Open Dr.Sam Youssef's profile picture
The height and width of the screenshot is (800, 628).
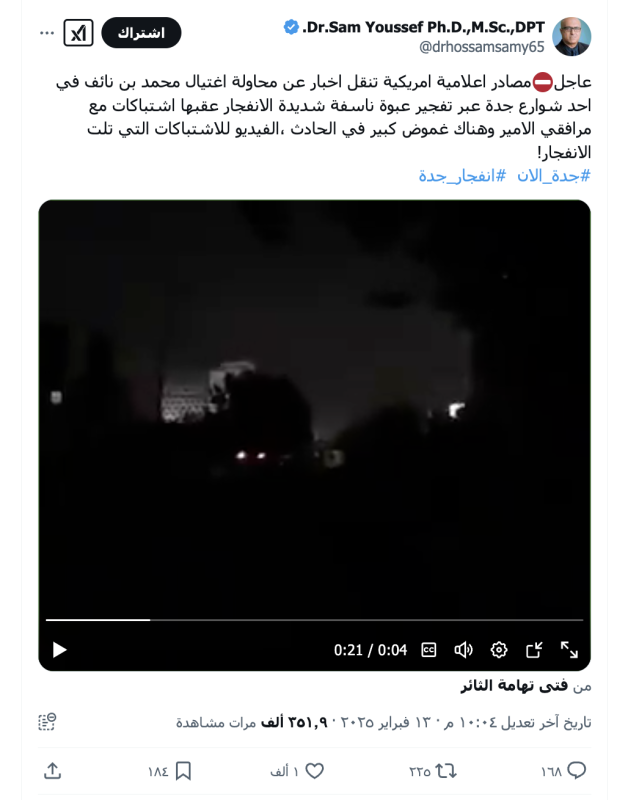tap(571, 36)
